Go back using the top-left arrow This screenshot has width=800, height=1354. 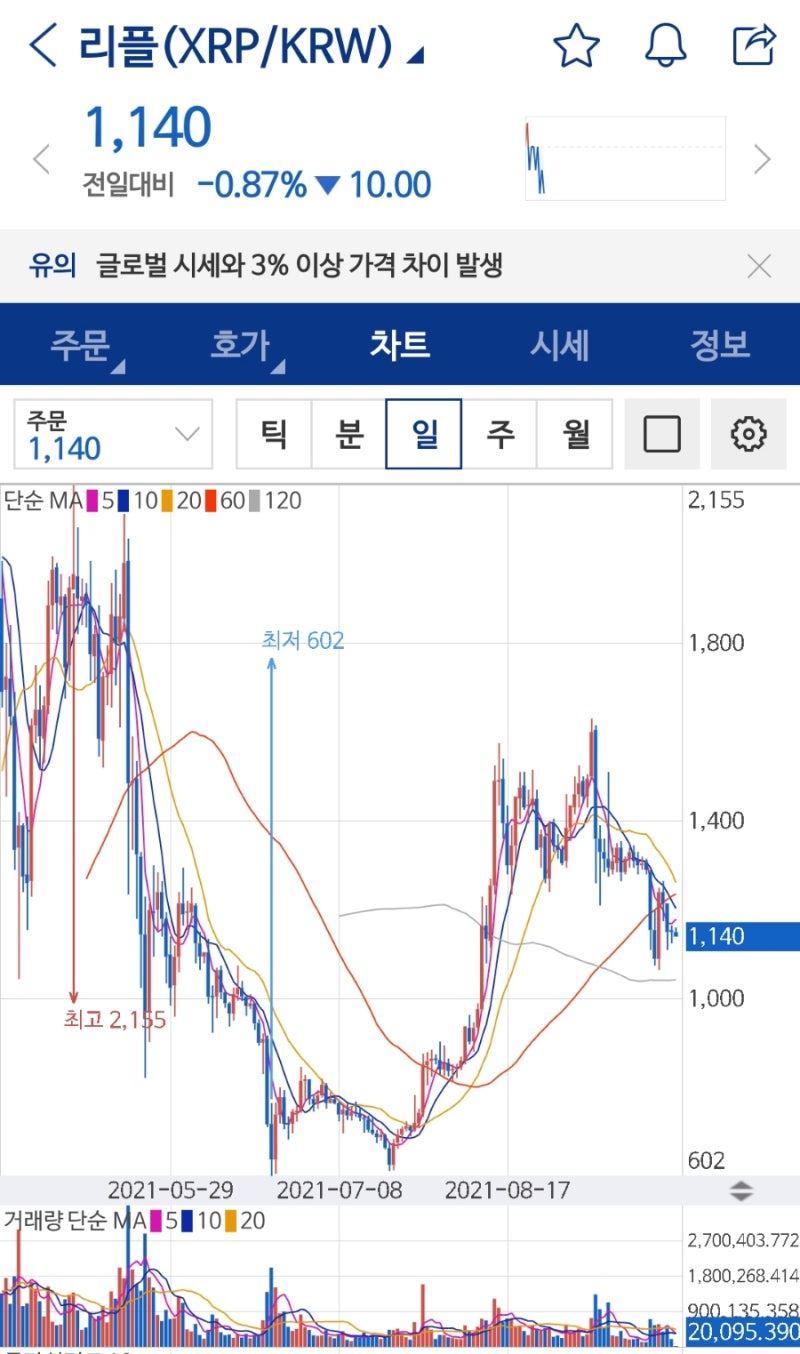coord(43,46)
